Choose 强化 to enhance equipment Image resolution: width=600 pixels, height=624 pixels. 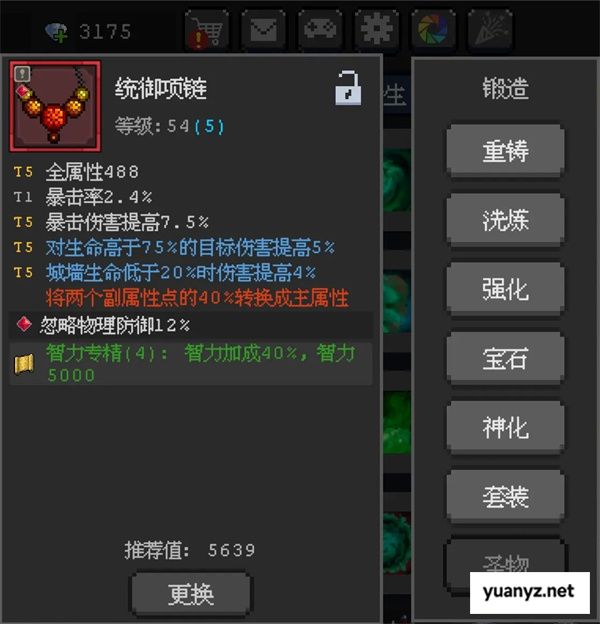(505, 290)
